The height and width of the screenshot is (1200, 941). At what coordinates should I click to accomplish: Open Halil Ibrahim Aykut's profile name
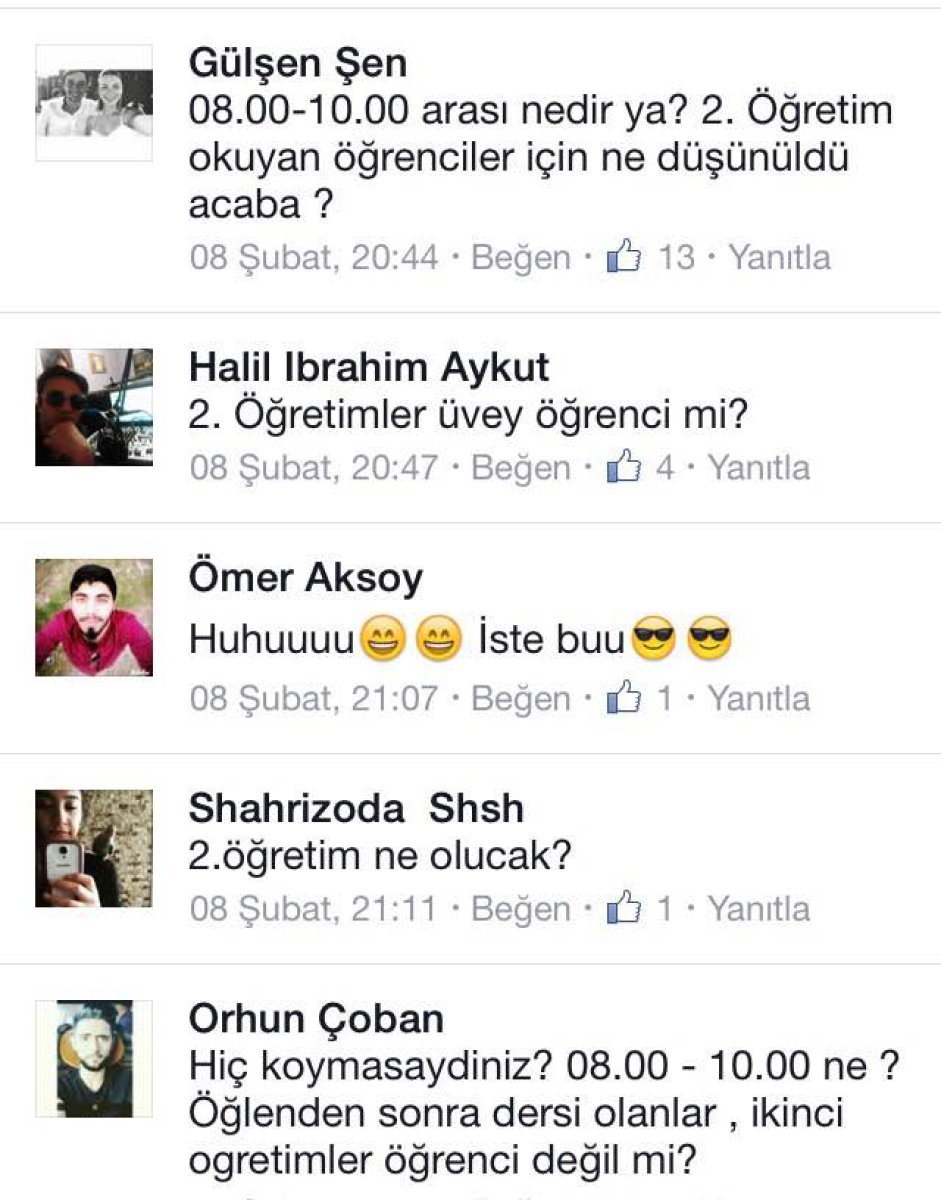pyautogui.click(x=369, y=368)
